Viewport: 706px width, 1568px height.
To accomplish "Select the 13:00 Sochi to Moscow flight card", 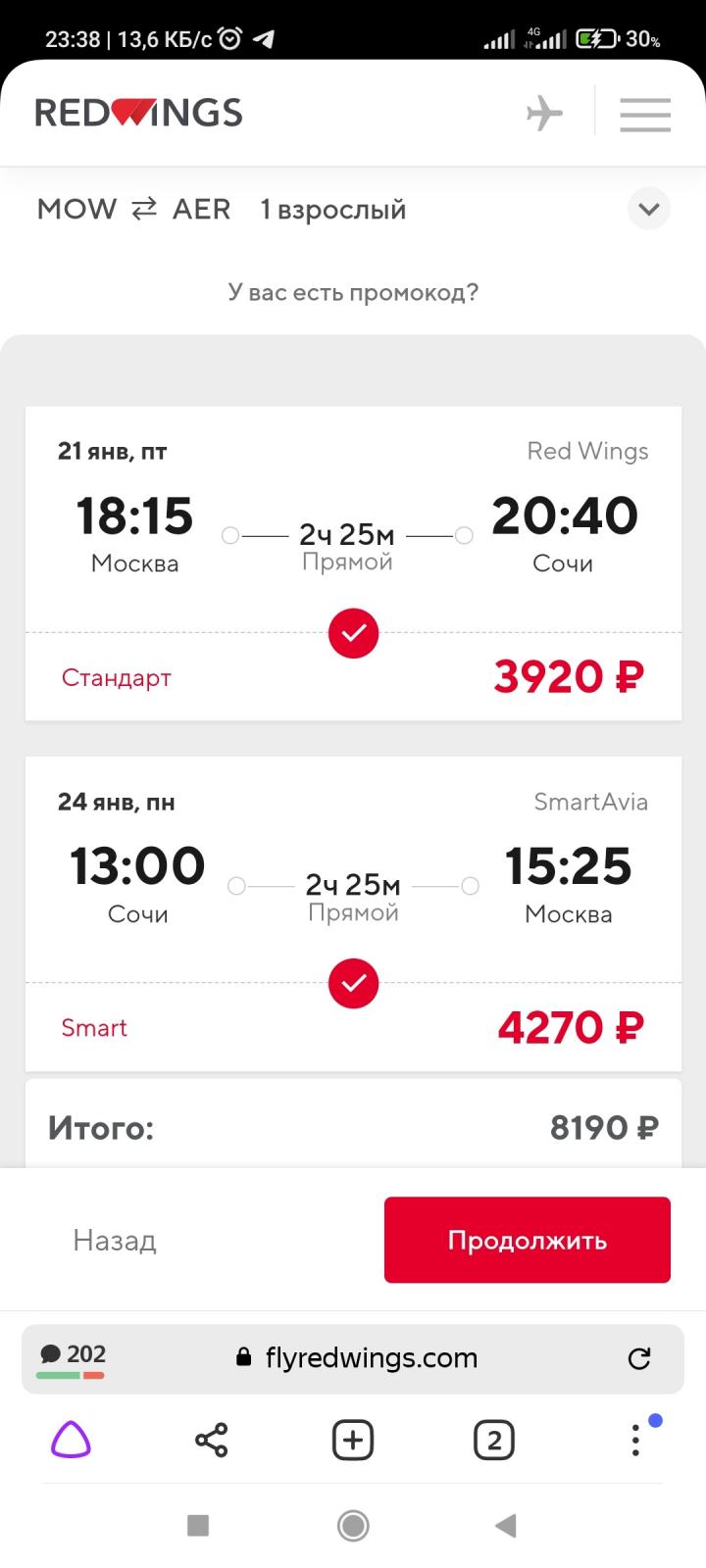I will coord(353,913).
